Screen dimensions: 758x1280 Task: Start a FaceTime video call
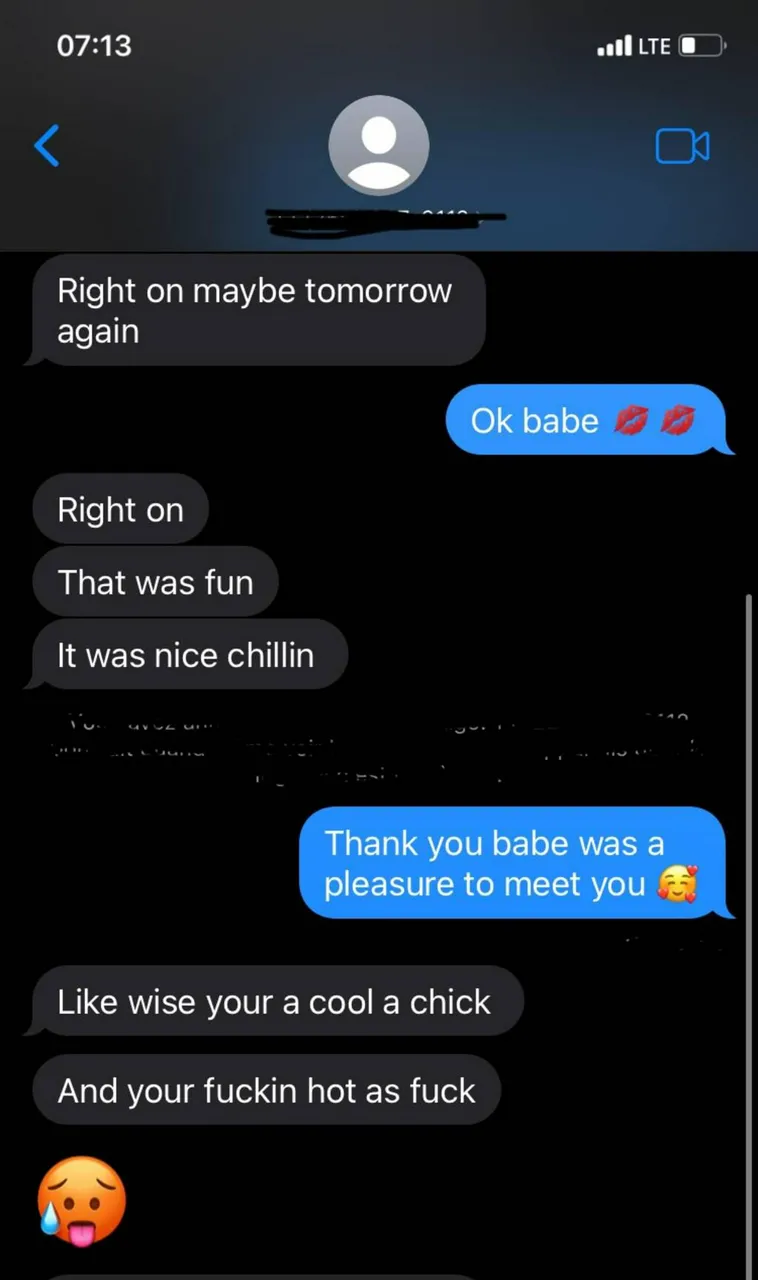coord(683,145)
